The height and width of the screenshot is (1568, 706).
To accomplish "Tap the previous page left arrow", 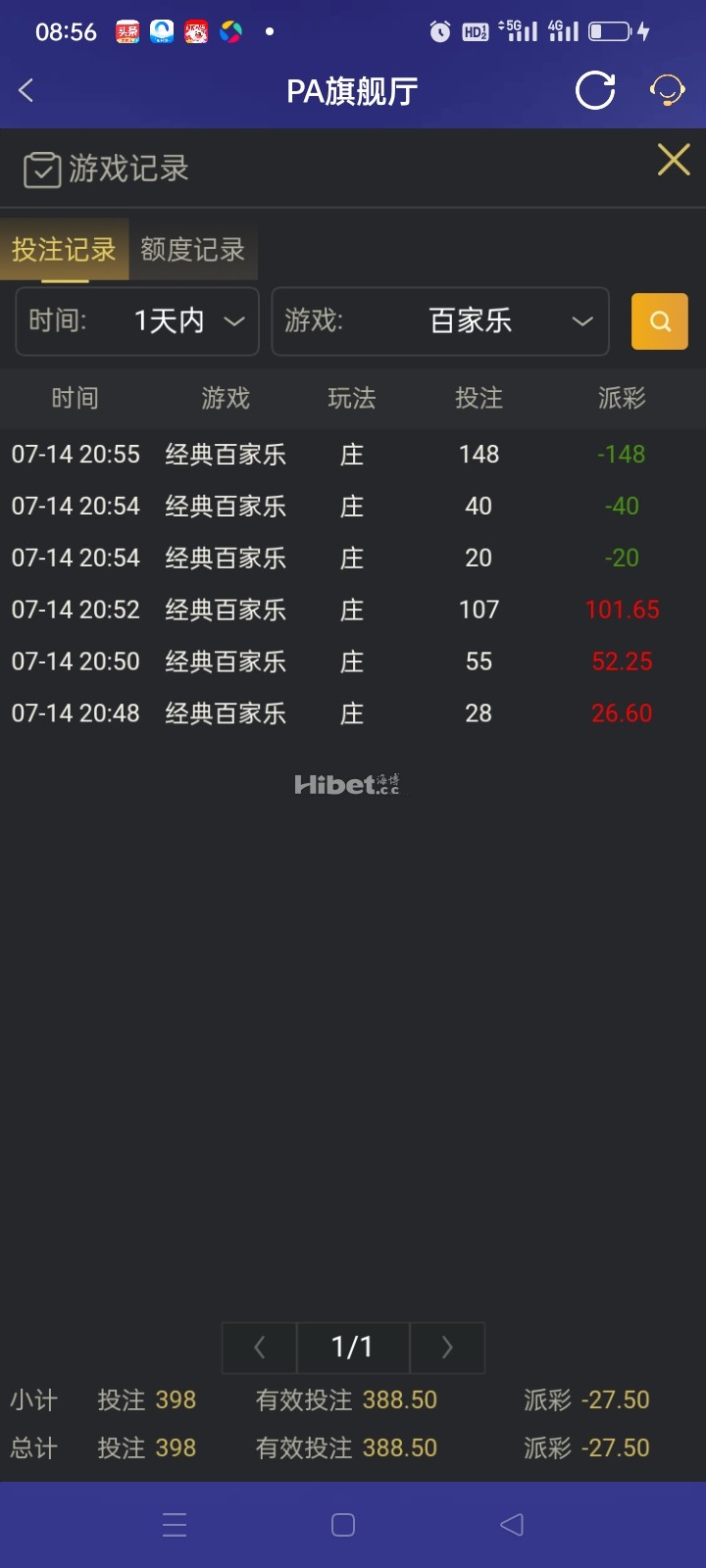I will [x=258, y=1347].
